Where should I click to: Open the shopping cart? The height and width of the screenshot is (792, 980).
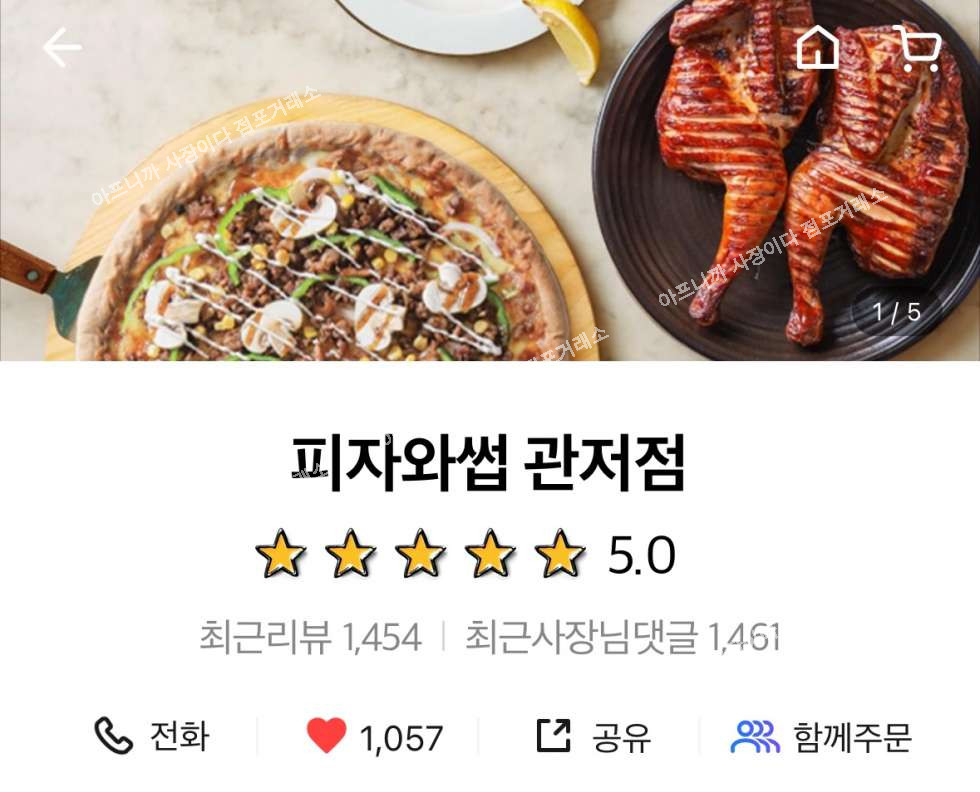[916, 47]
